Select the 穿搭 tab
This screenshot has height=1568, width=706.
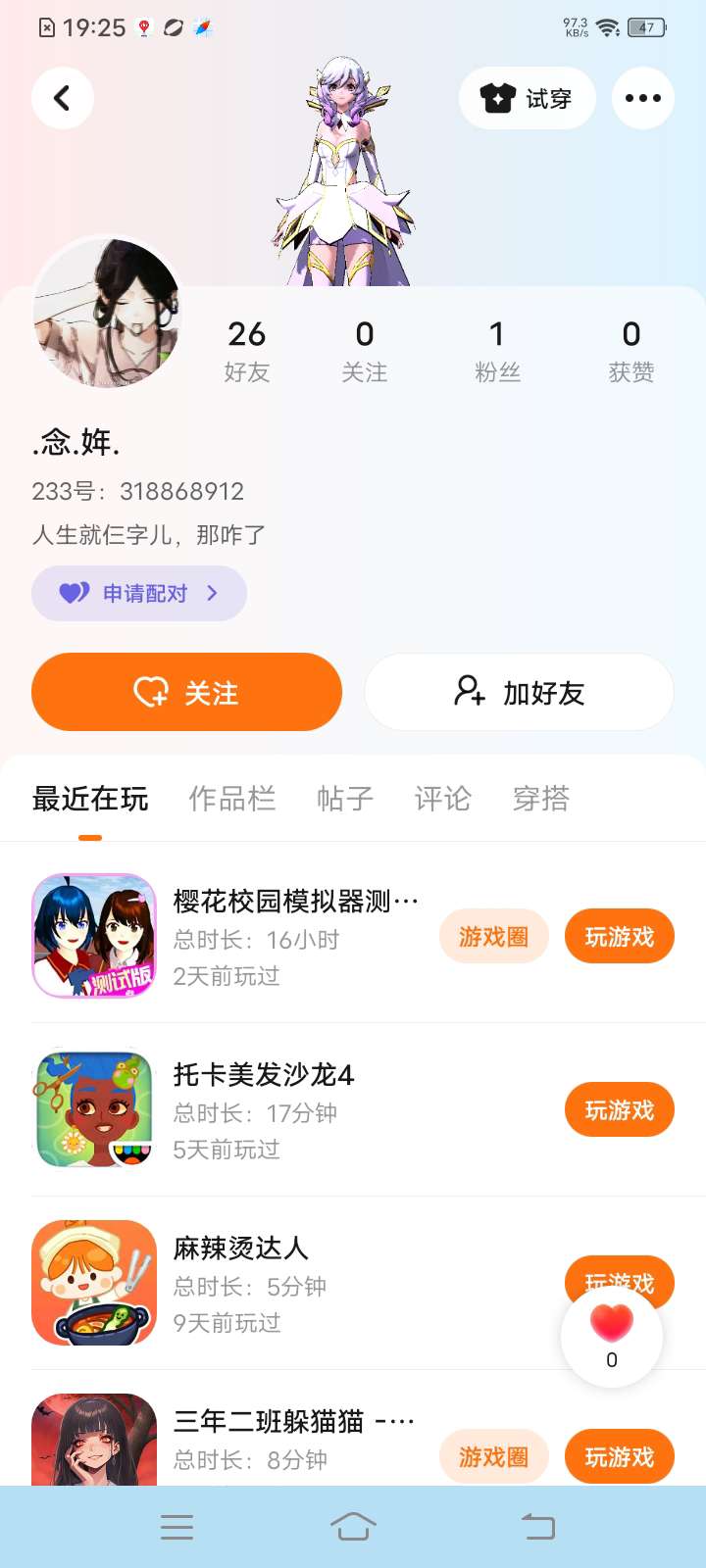540,799
